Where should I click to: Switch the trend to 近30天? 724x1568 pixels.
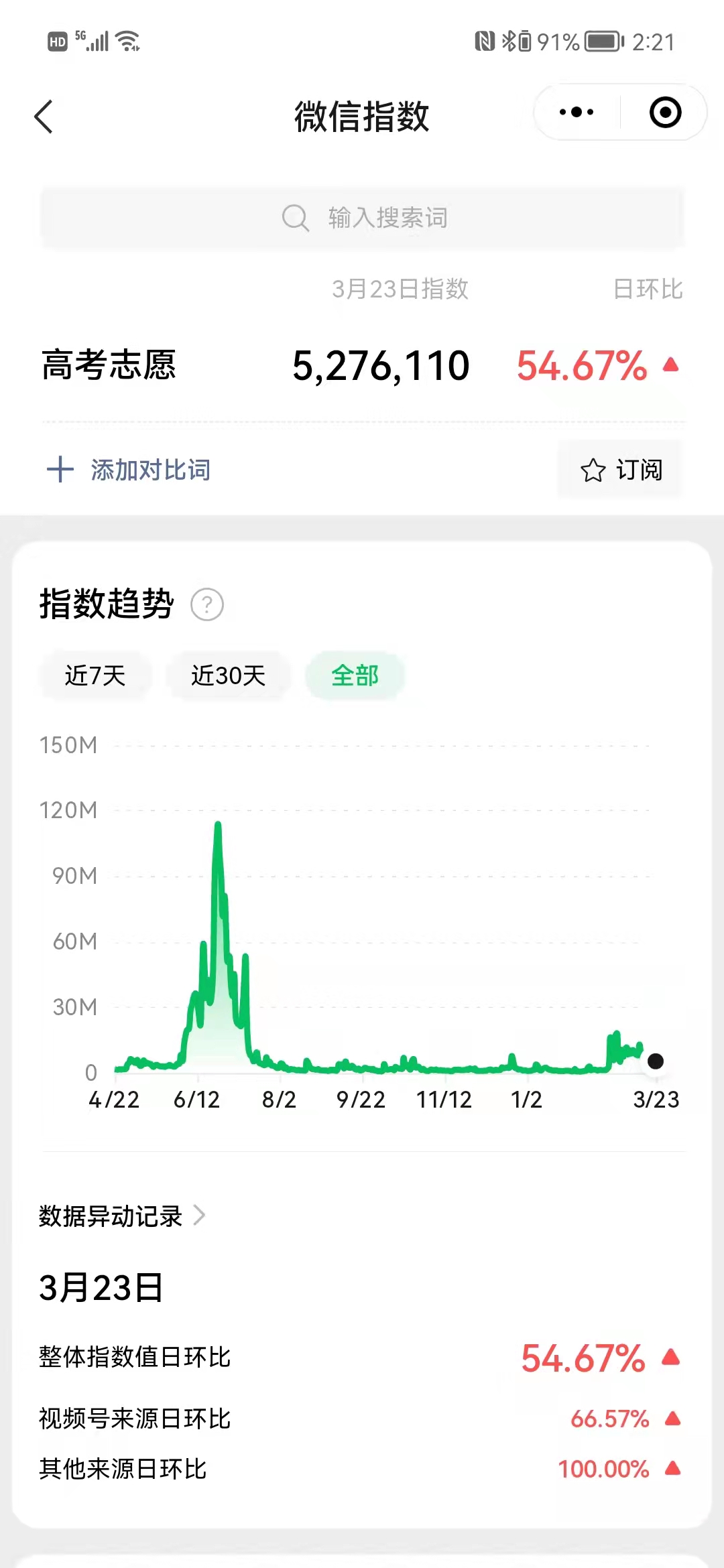click(x=228, y=675)
